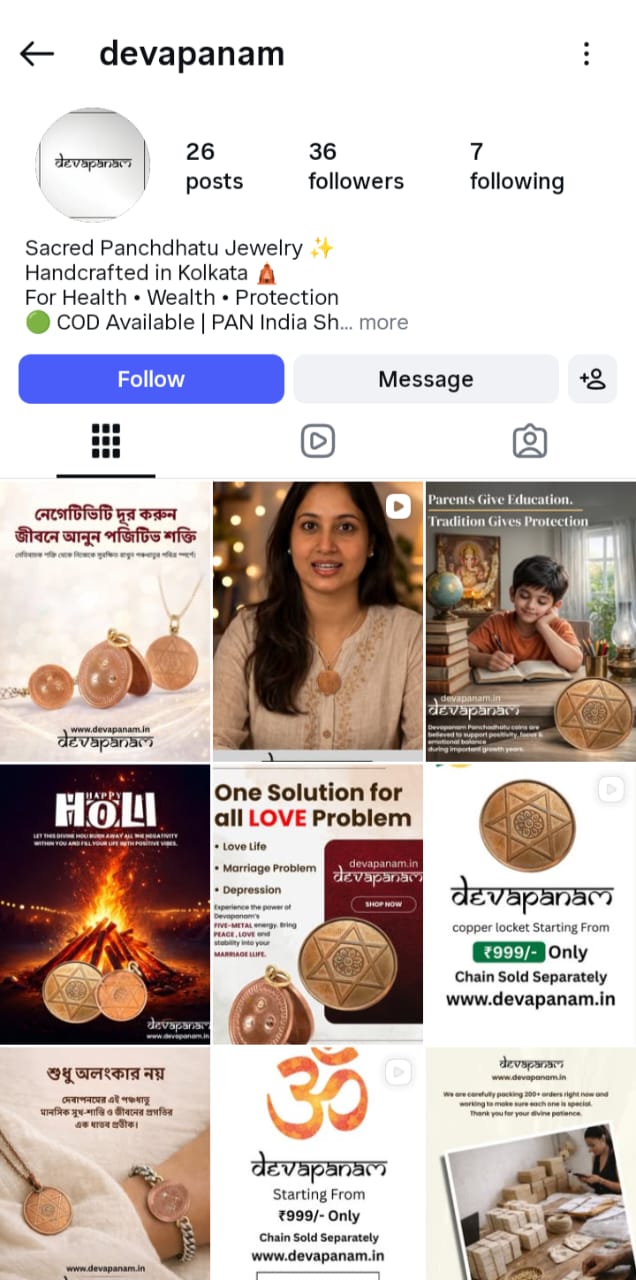Show suggested accounts with add-person icon

tap(592, 379)
